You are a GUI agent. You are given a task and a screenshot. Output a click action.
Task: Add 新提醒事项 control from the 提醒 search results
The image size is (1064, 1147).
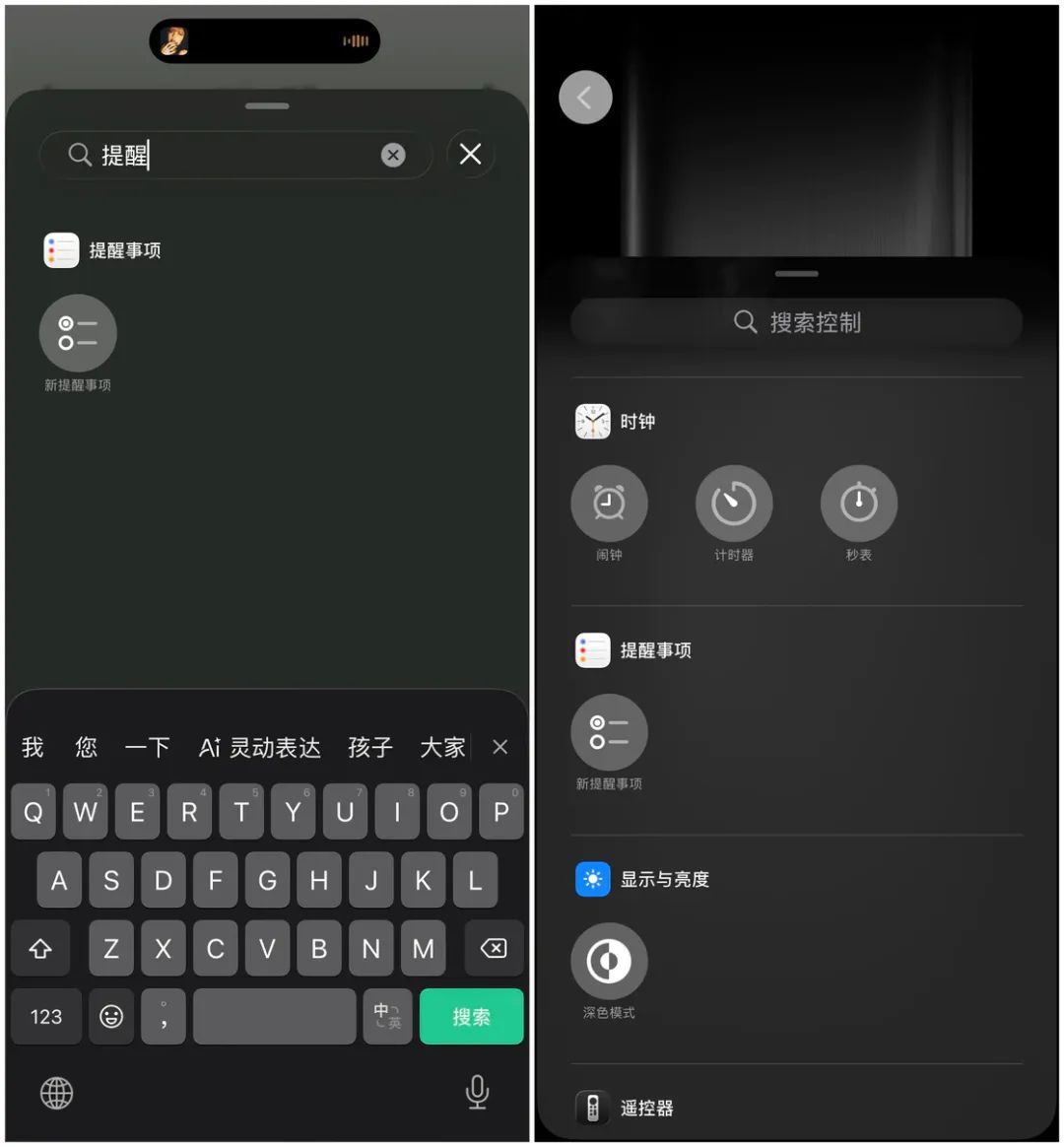[x=78, y=333]
